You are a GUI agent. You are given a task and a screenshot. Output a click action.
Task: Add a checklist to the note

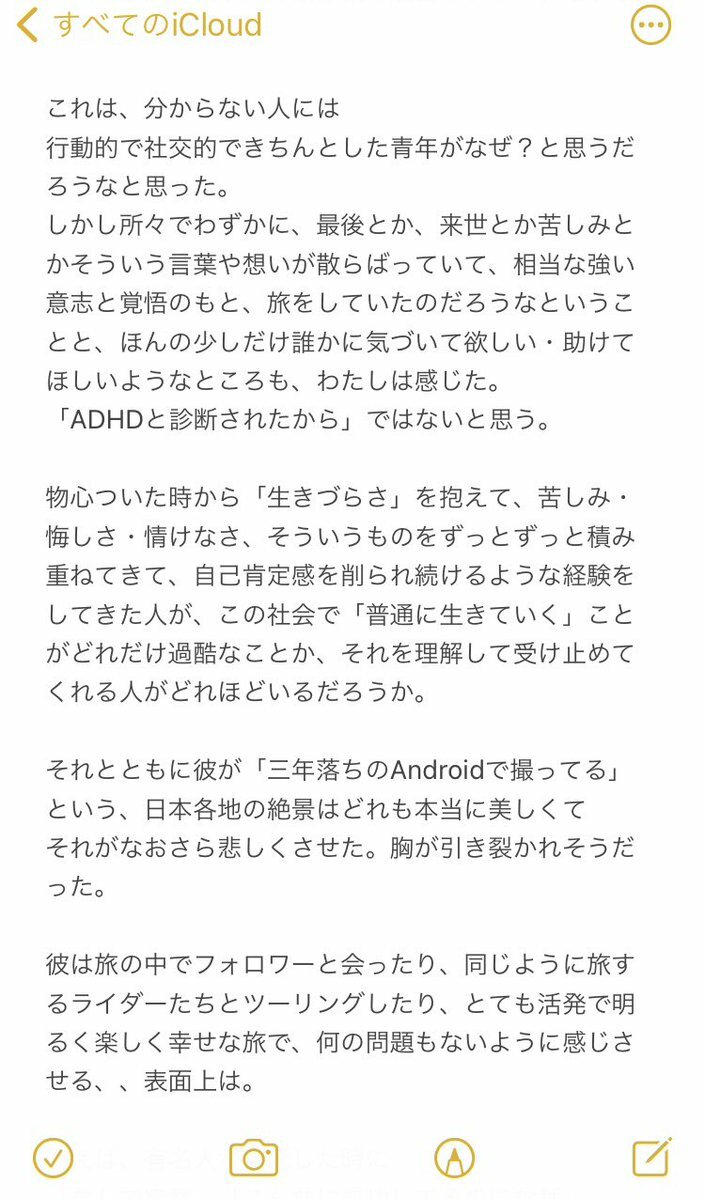(53, 1158)
